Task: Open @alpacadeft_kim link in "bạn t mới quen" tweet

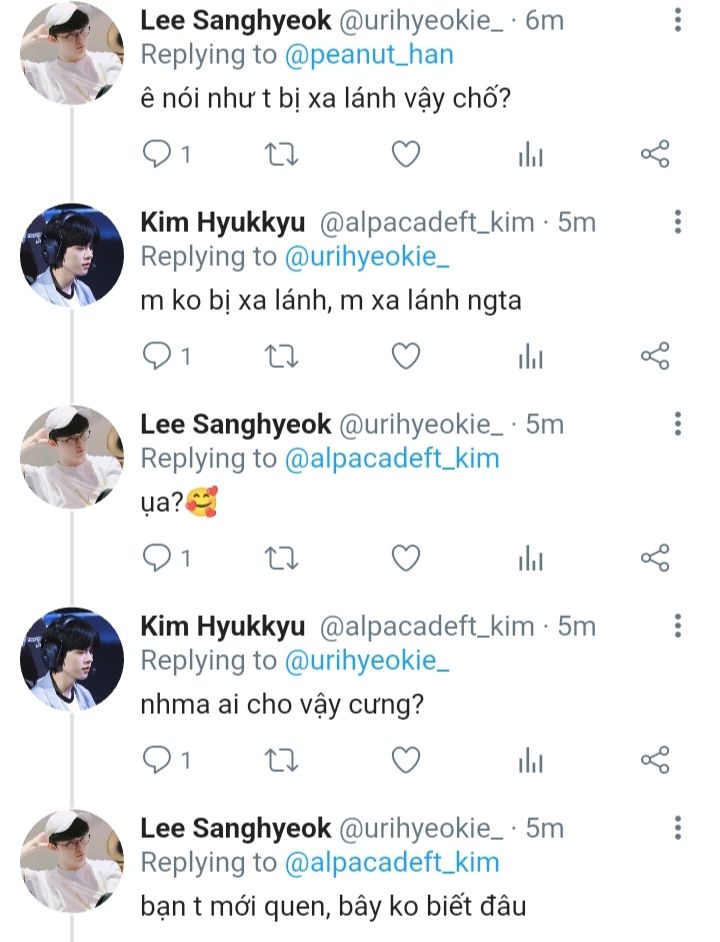Action: 391,862
